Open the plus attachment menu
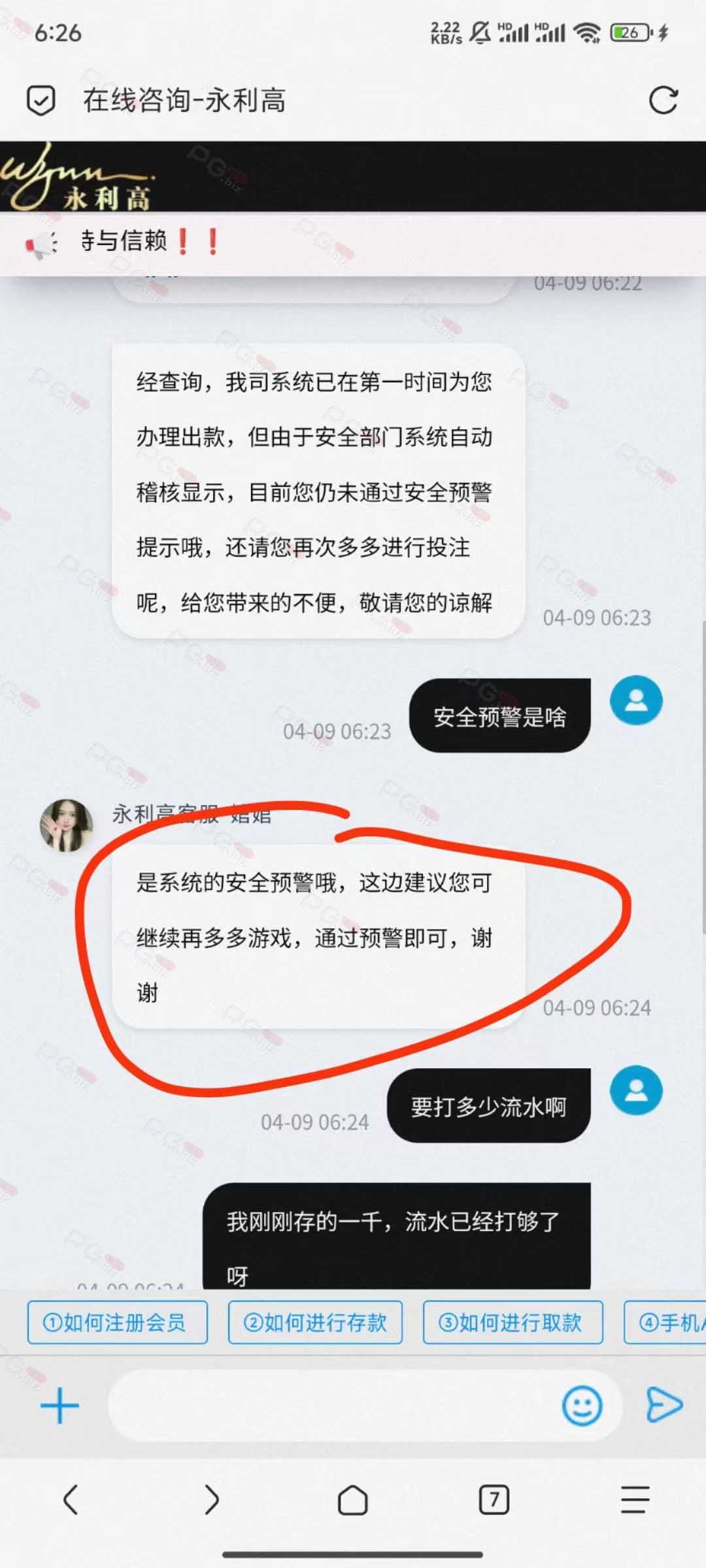This screenshot has height=1568, width=706. click(59, 1405)
